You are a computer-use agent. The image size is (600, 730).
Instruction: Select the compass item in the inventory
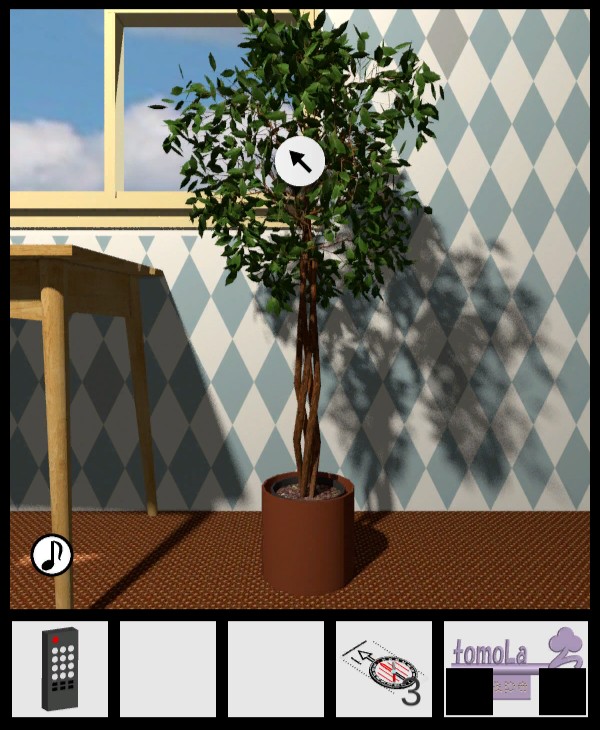coord(384,669)
